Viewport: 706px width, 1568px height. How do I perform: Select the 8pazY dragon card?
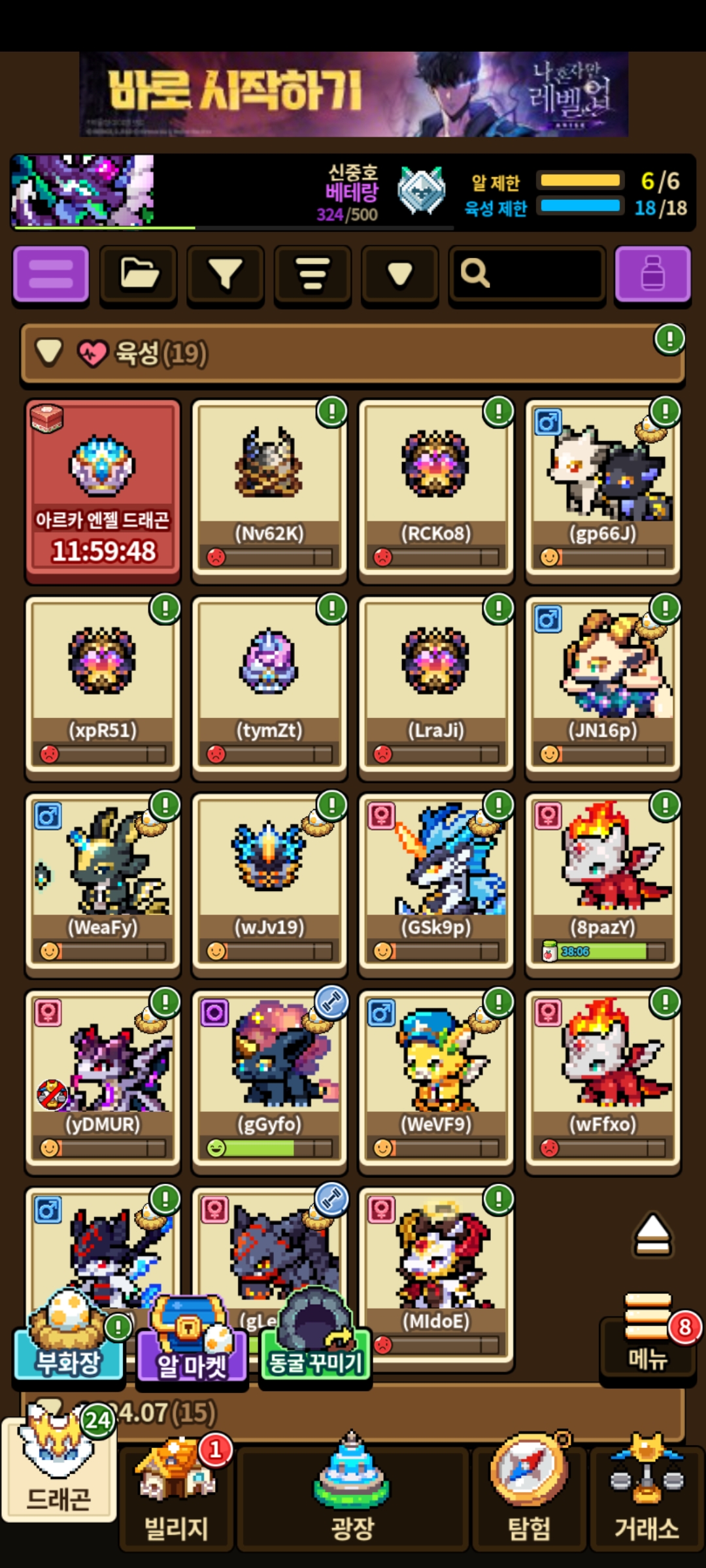click(x=603, y=883)
